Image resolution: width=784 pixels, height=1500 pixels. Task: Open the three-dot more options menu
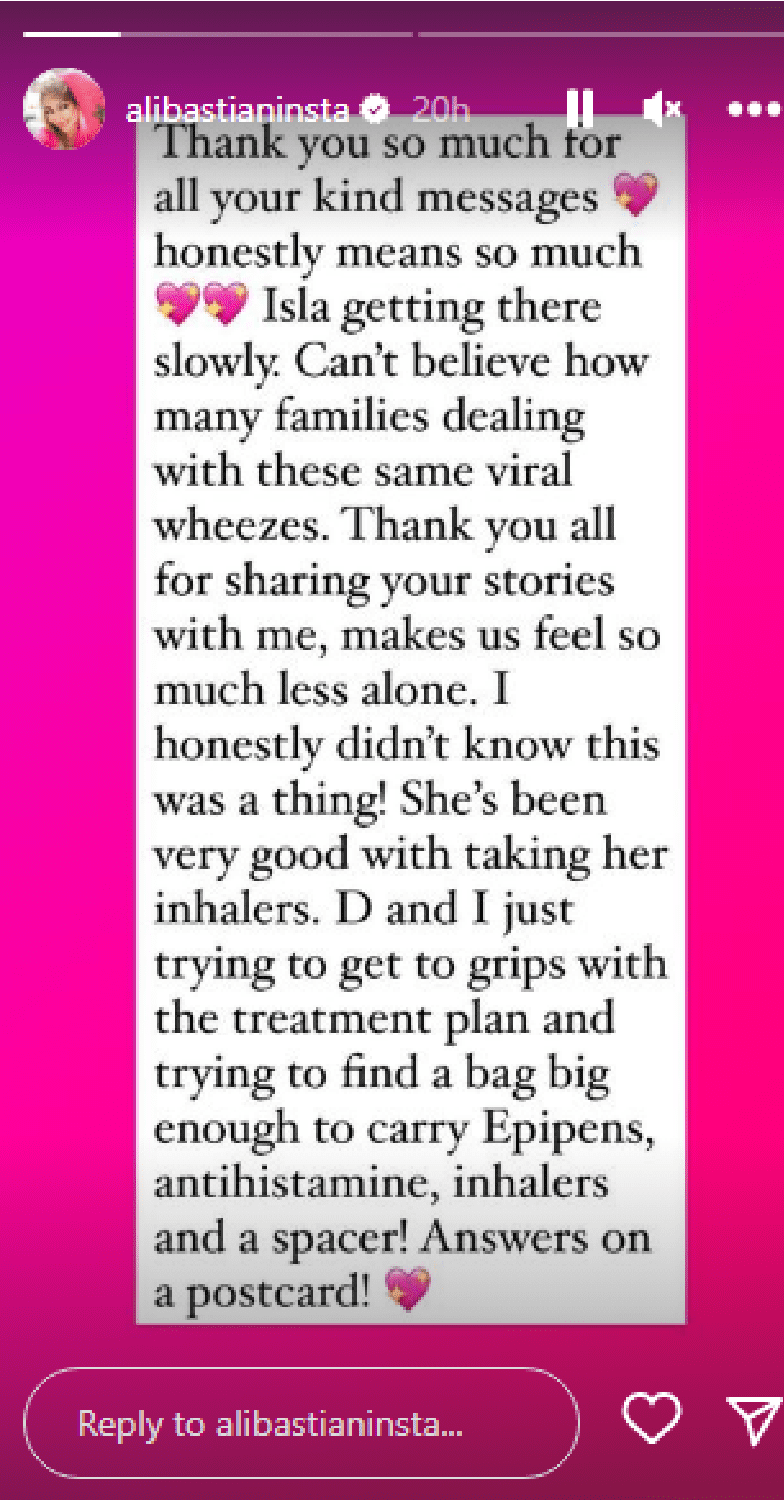click(752, 110)
